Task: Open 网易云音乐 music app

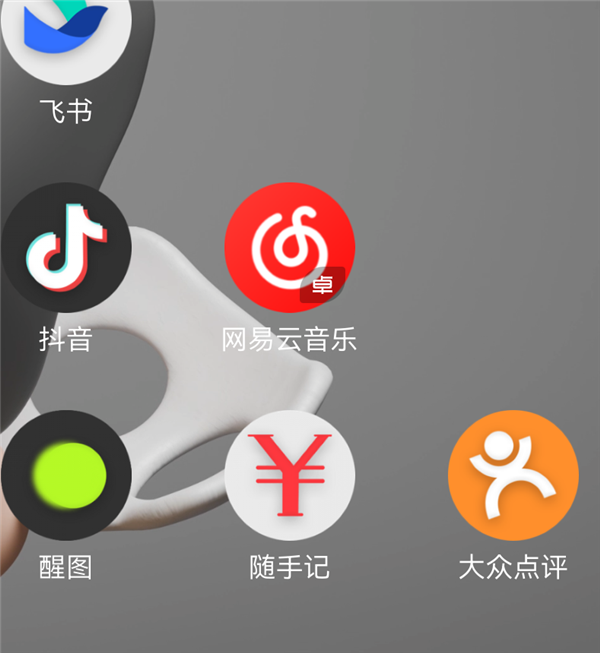Action: click(x=289, y=247)
